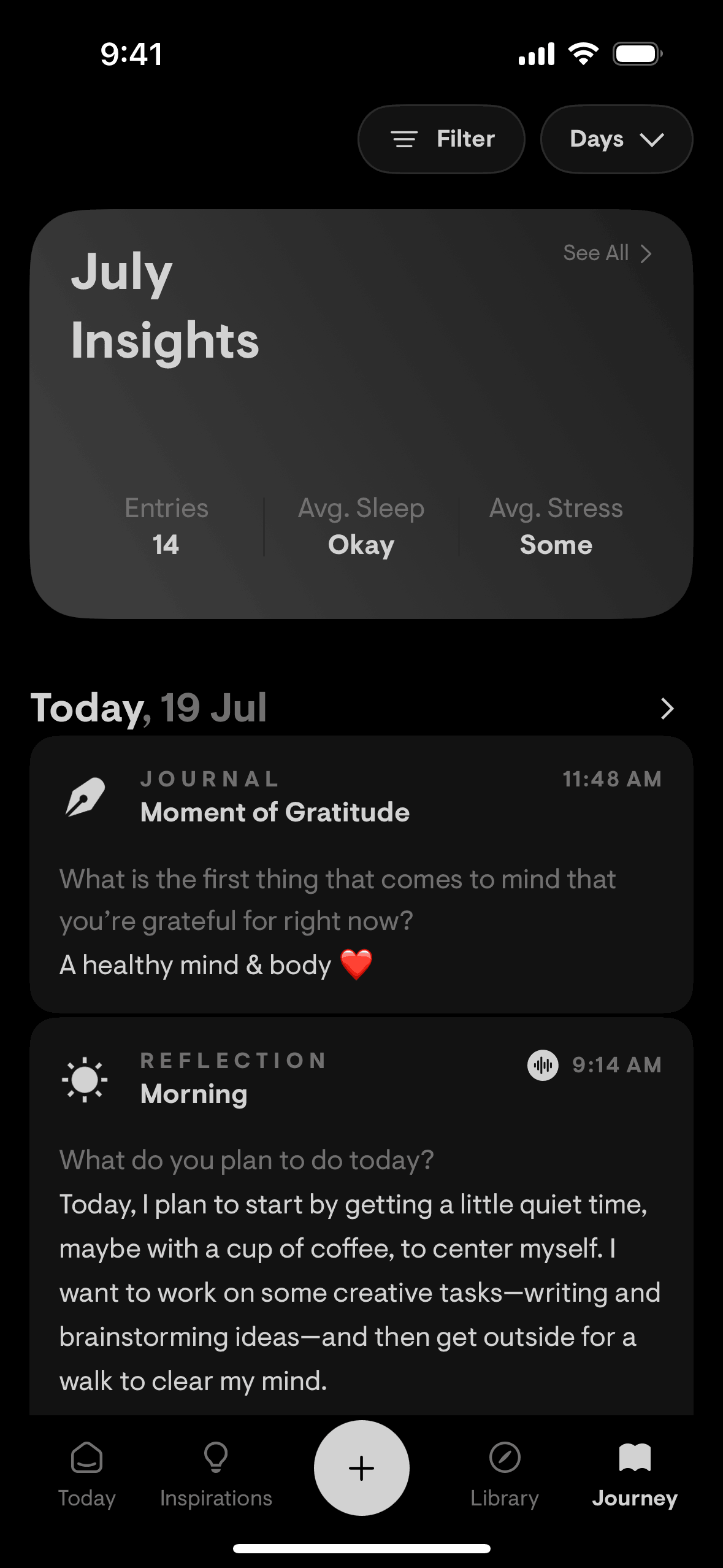723x1568 pixels.
Task: Expand the Days dropdown
Action: [x=616, y=139]
